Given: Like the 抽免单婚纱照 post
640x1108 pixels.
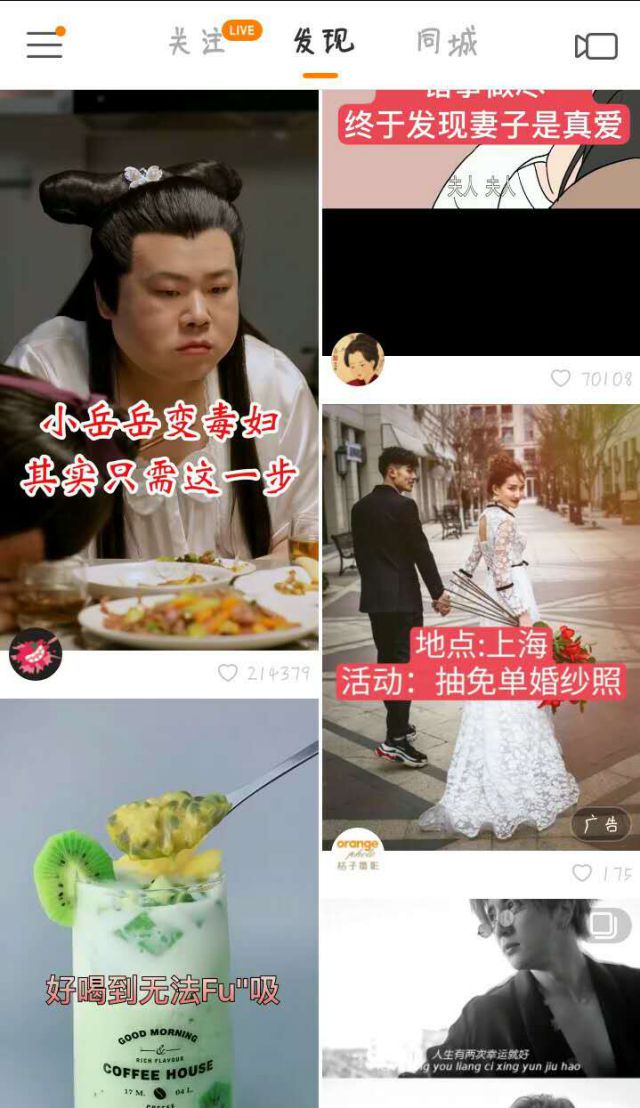Looking at the screenshot, I should [x=582, y=873].
